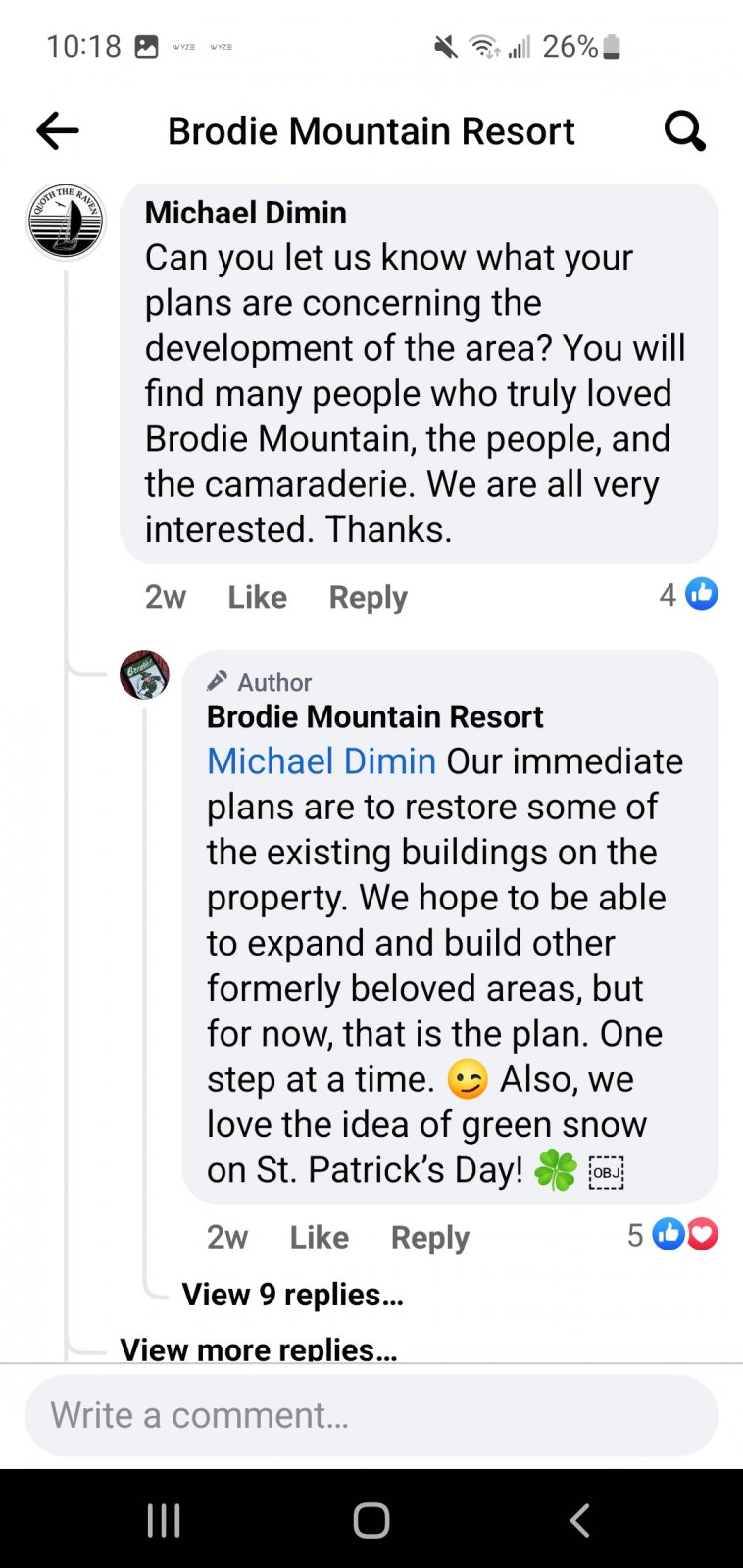The height and width of the screenshot is (1568, 743).
Task: Tap the back arrow to leave the post
Action: pos(57,130)
